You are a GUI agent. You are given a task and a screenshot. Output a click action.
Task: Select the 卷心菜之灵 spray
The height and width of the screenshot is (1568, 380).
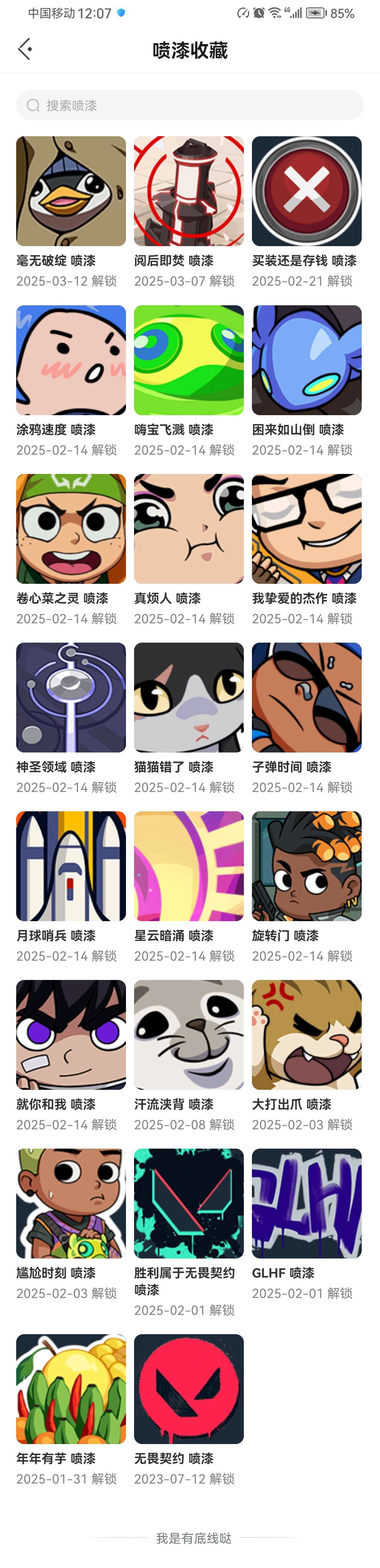tap(71, 528)
